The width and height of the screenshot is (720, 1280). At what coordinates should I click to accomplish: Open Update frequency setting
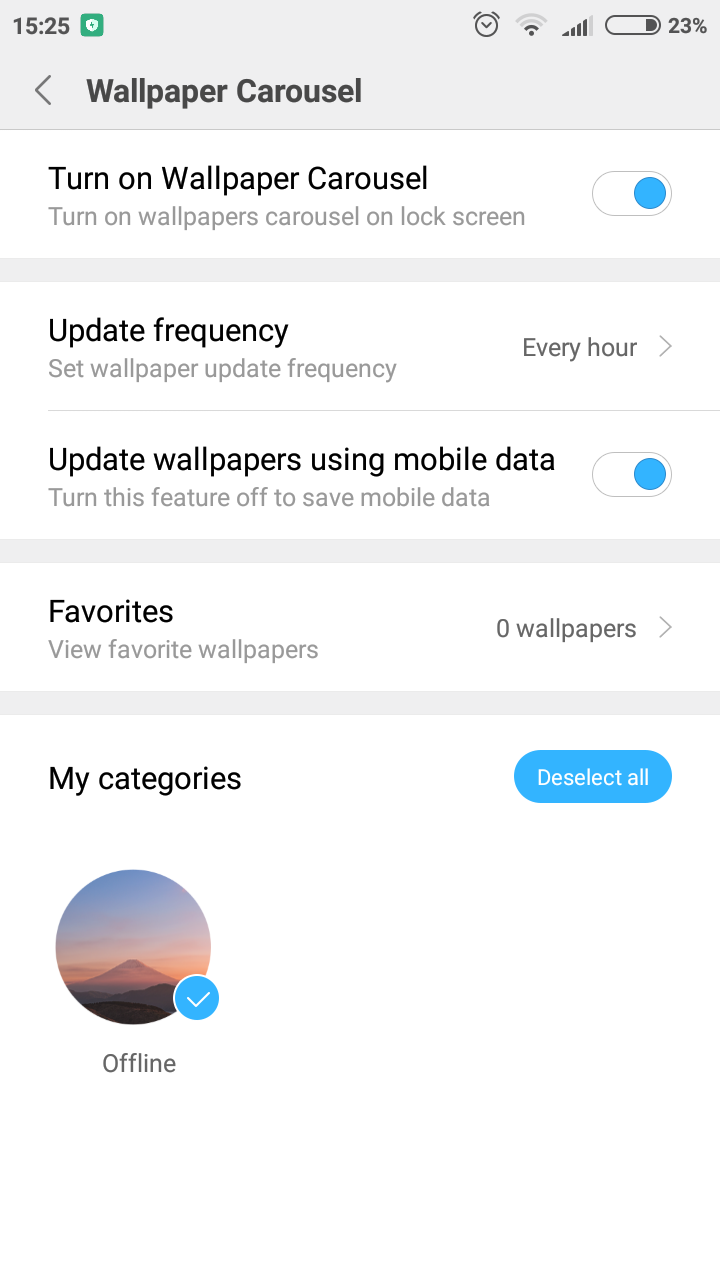click(360, 347)
